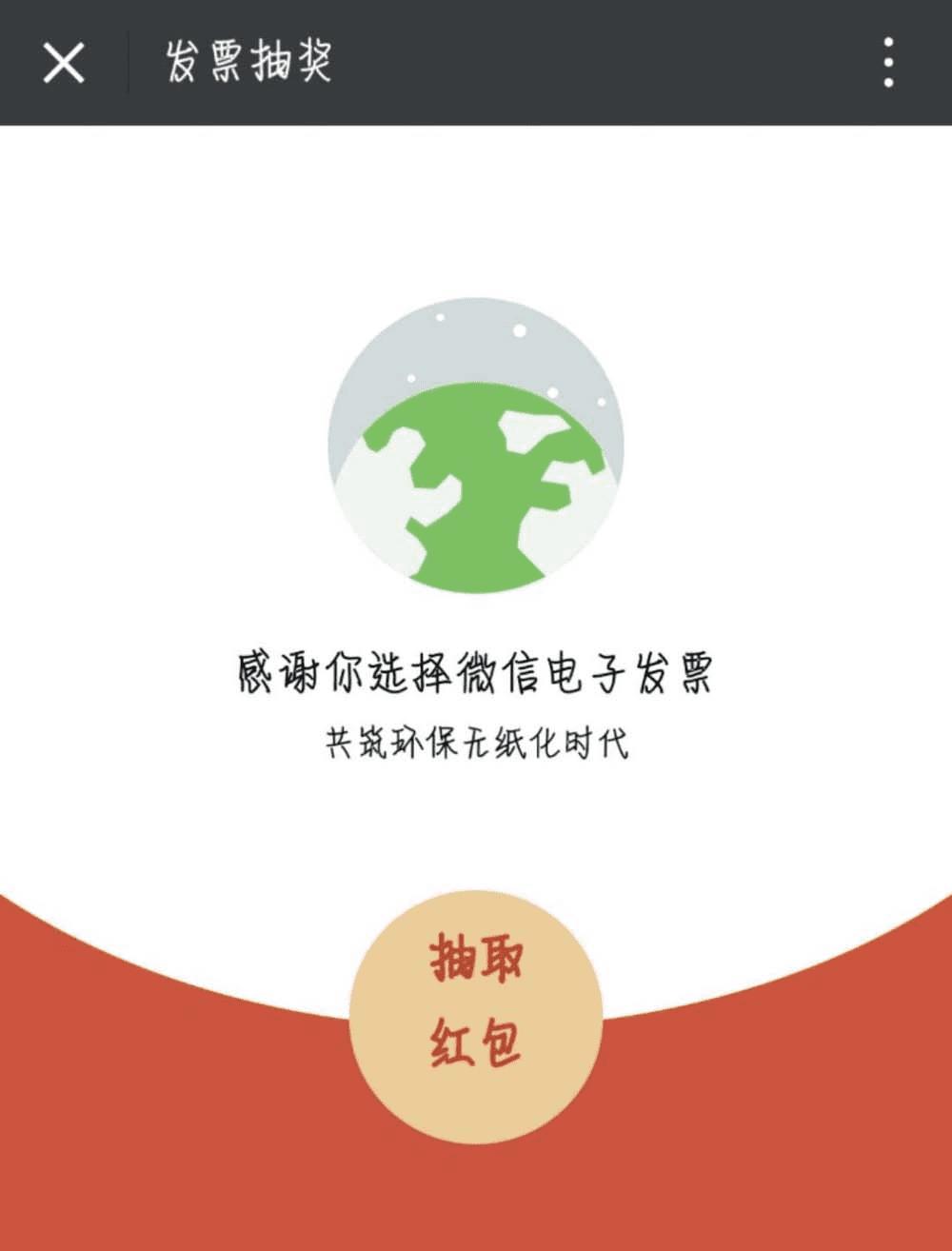Close the 发票抽奖 page
This screenshot has width=952, height=1251.
64,63
